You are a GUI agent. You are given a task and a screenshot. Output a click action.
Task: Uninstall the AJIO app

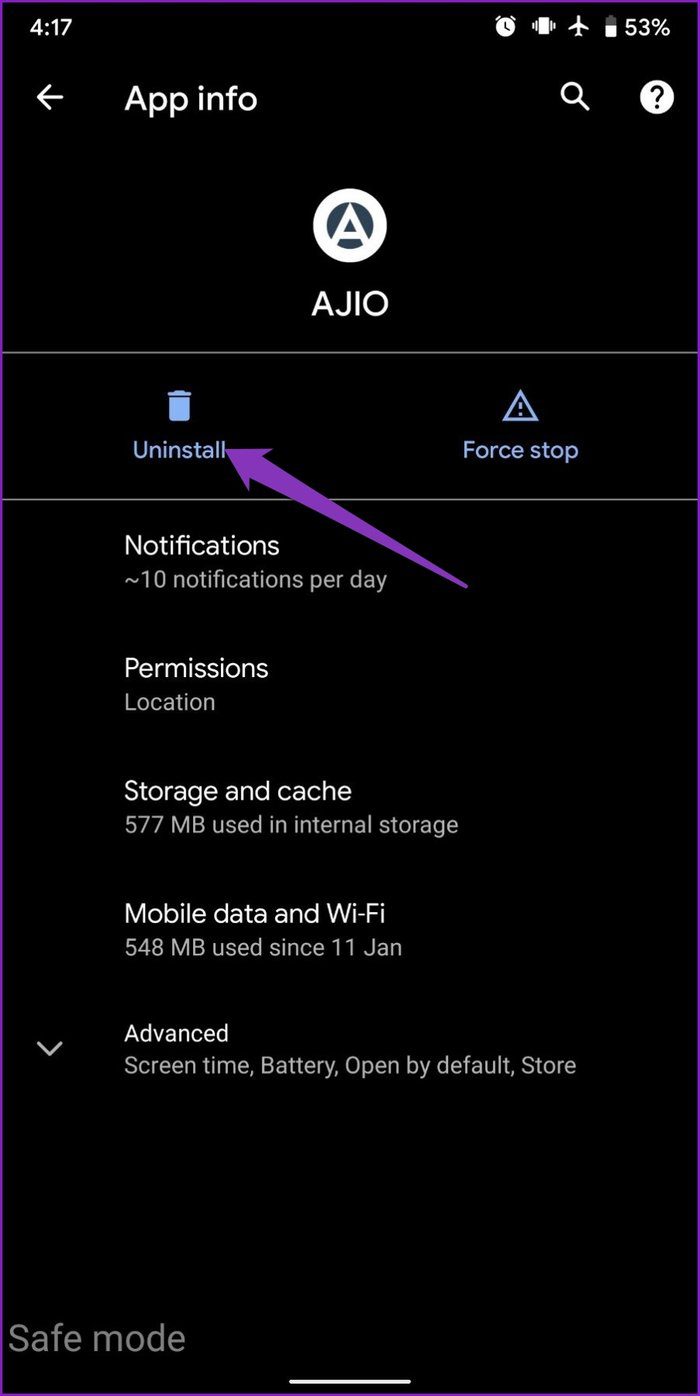click(179, 427)
